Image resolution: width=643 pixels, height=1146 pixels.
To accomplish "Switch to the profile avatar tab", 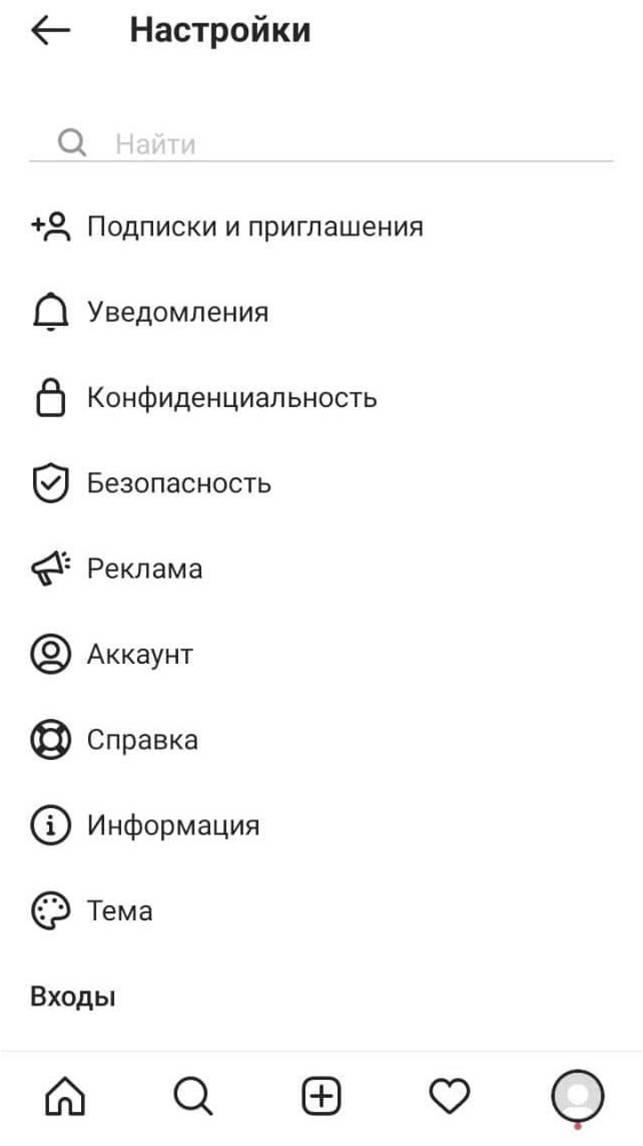I will [x=577, y=1096].
